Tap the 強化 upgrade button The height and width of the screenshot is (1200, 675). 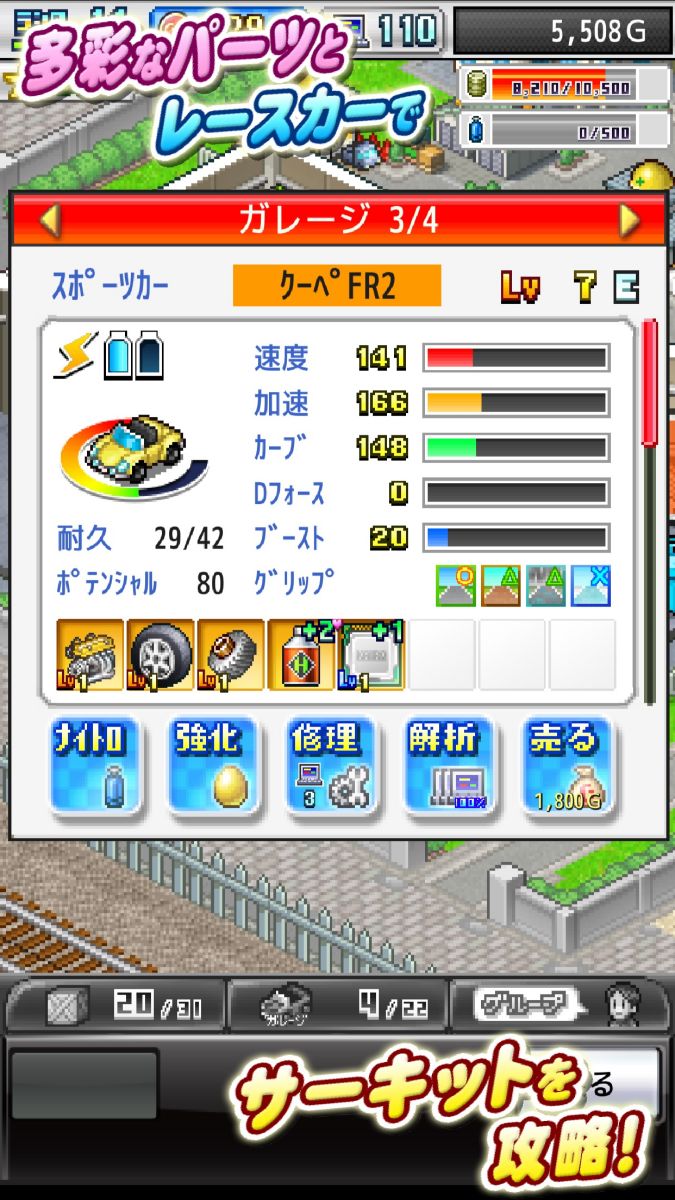click(x=209, y=767)
